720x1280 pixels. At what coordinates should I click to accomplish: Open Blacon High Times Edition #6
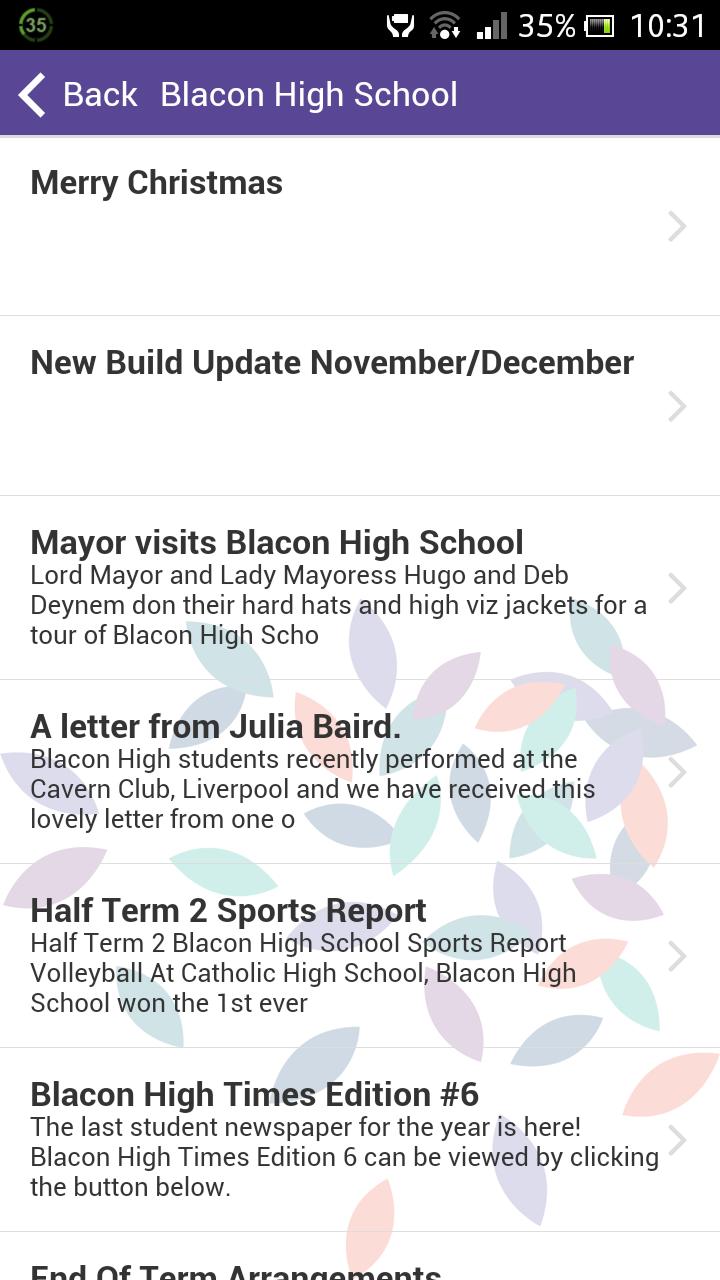click(360, 1140)
